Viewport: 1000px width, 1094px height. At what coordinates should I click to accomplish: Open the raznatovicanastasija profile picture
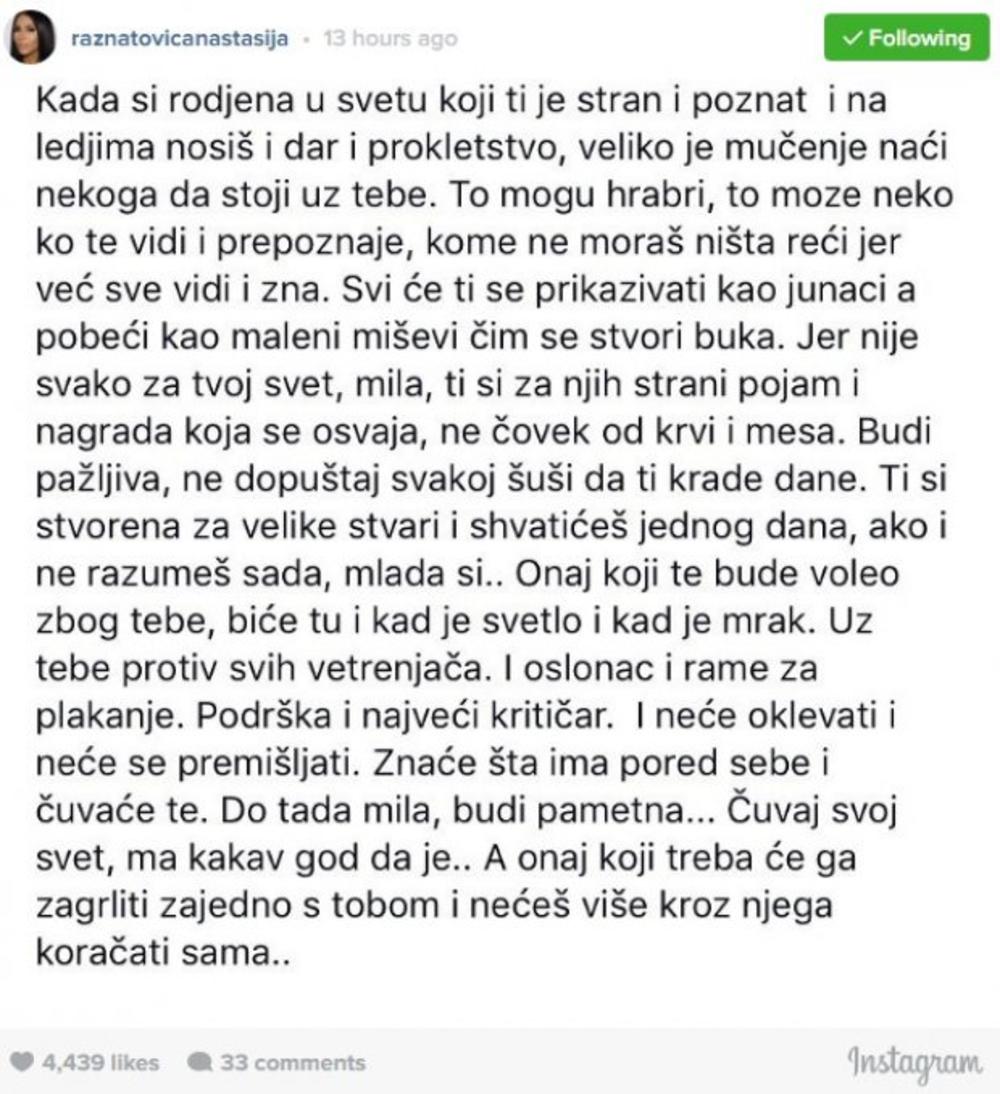pos(31,38)
